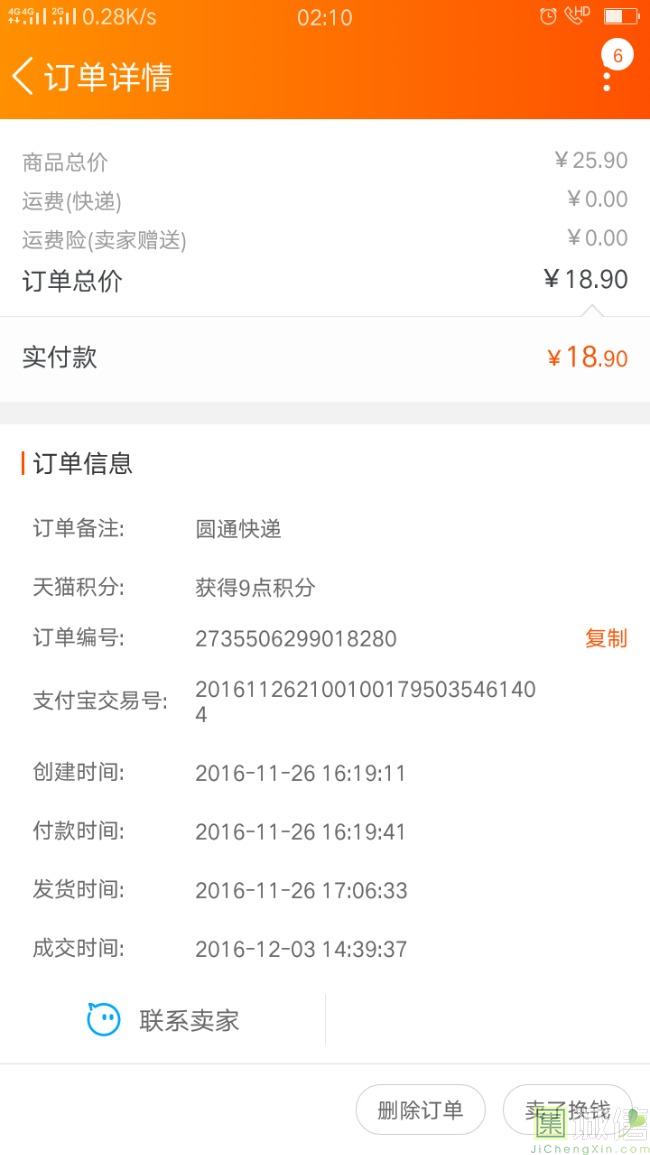Tap the 卖了换钱 button
650x1155 pixels.
567,1110
